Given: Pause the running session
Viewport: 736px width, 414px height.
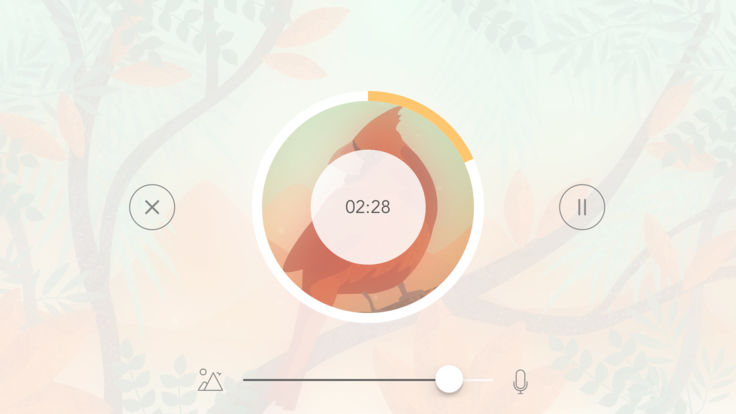Looking at the screenshot, I should pos(582,208).
